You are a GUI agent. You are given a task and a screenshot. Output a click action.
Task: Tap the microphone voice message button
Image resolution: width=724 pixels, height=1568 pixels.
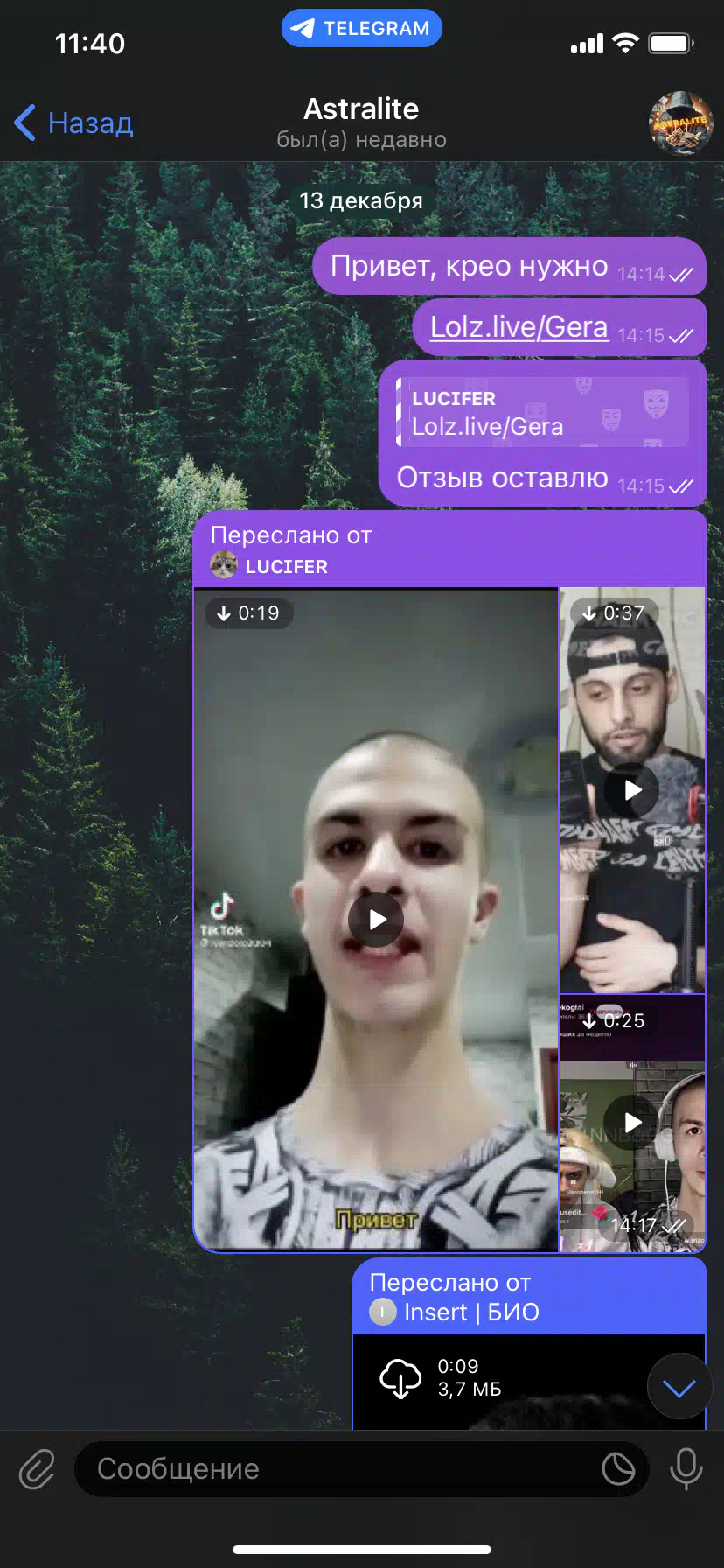(686, 1469)
